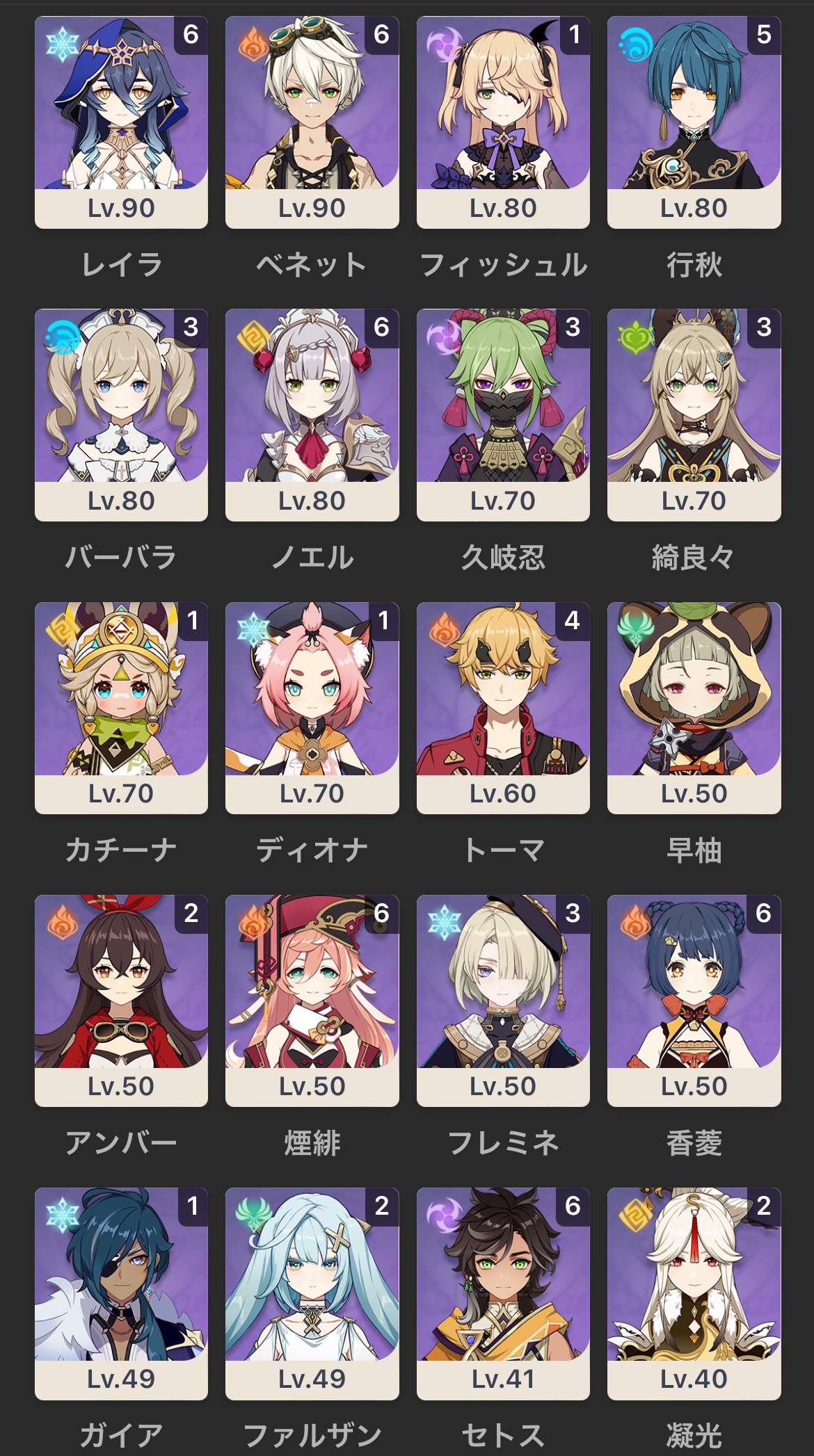Open the ファルザン character card

312,1293
